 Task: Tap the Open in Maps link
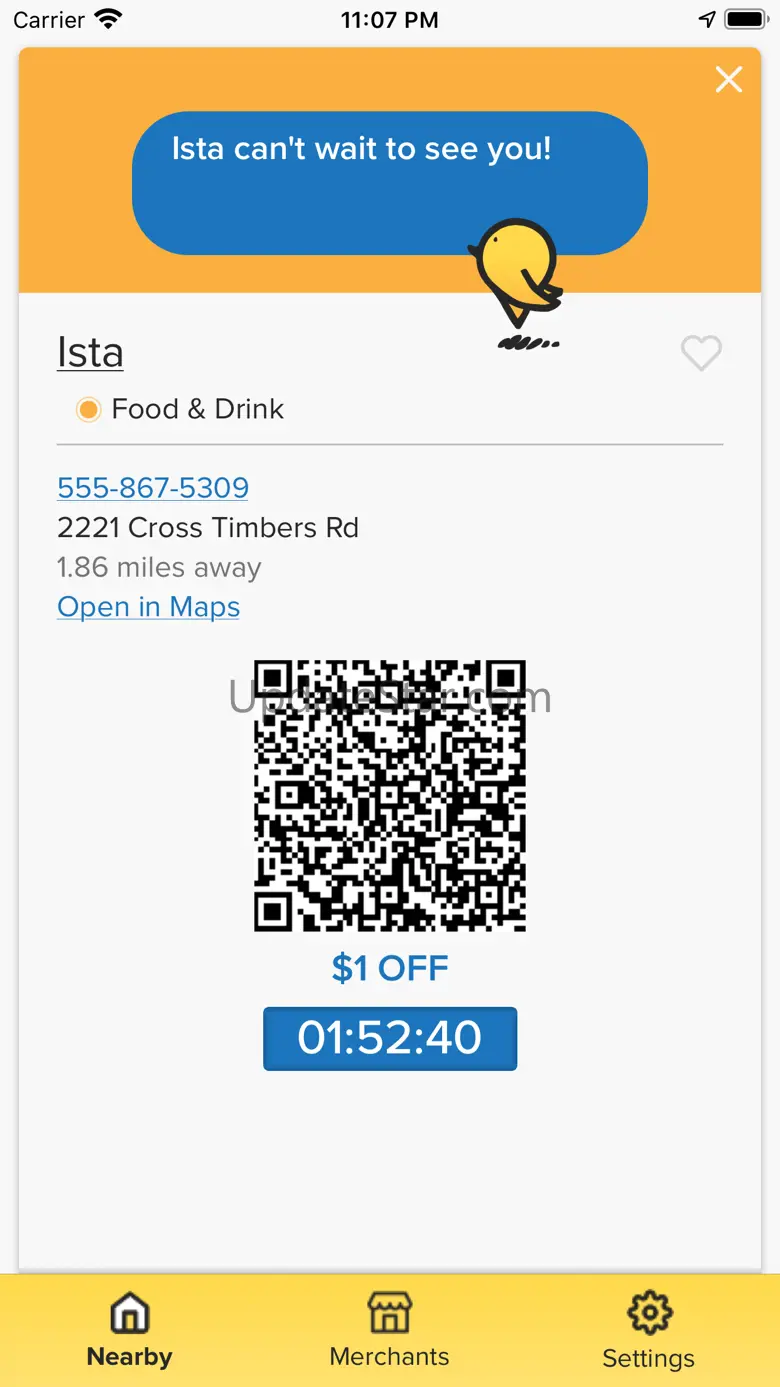(148, 607)
